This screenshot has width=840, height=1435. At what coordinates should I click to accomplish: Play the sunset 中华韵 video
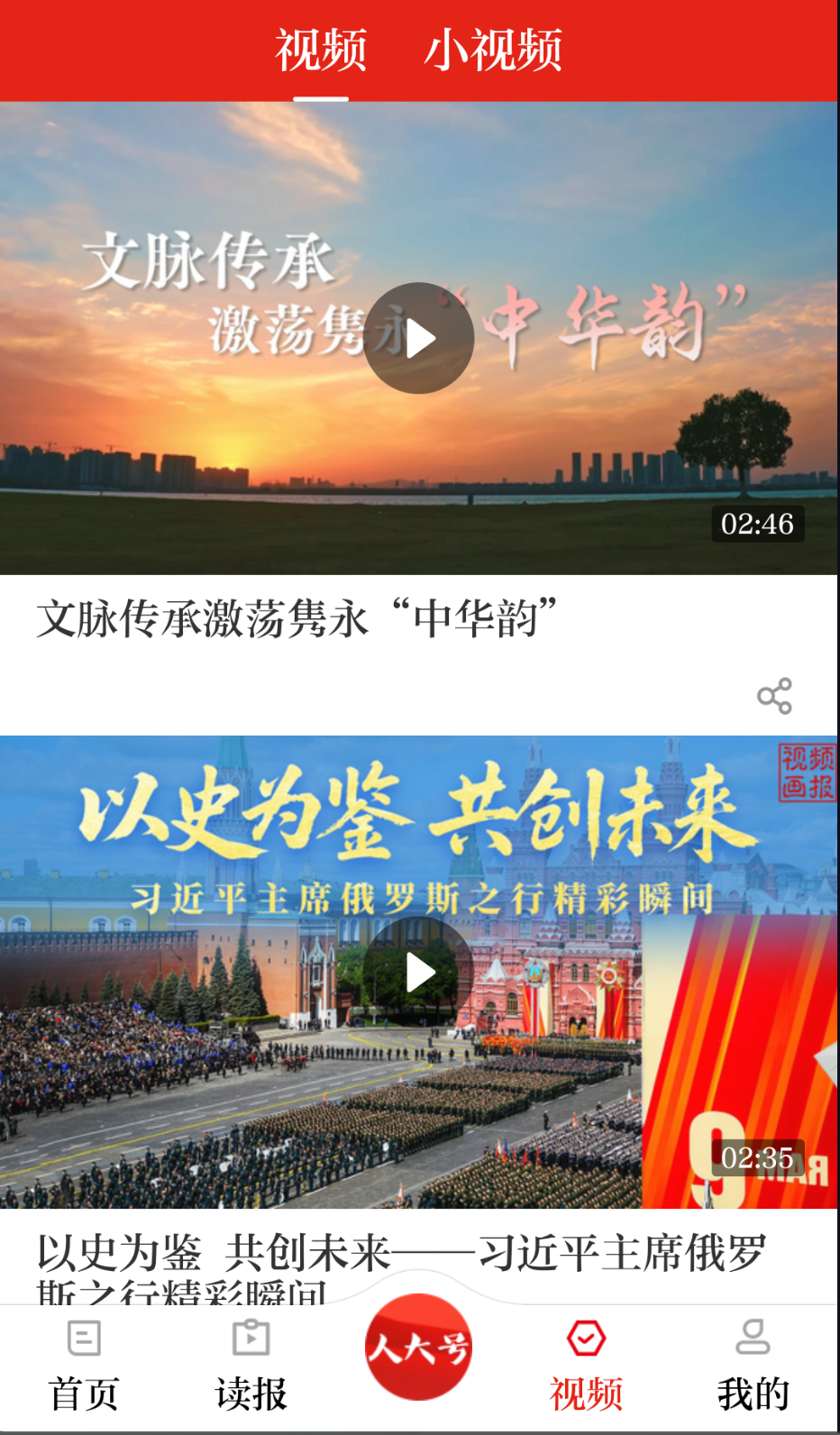(418, 337)
